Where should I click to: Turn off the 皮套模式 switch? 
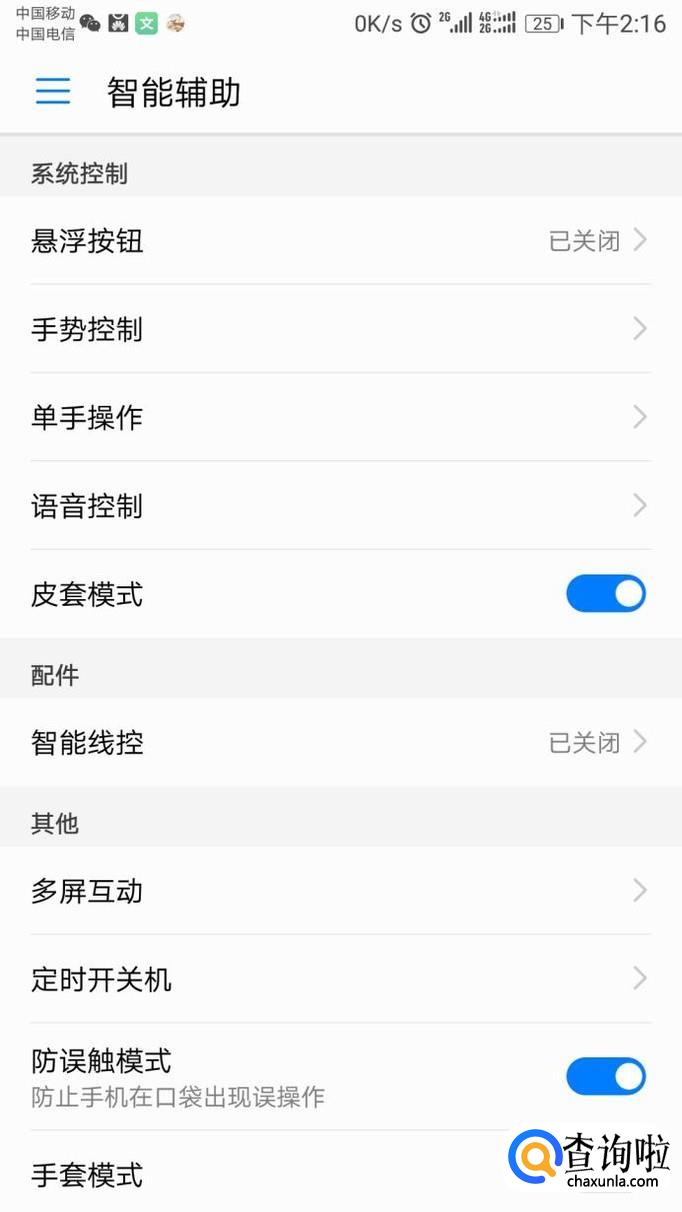pyautogui.click(x=605, y=594)
